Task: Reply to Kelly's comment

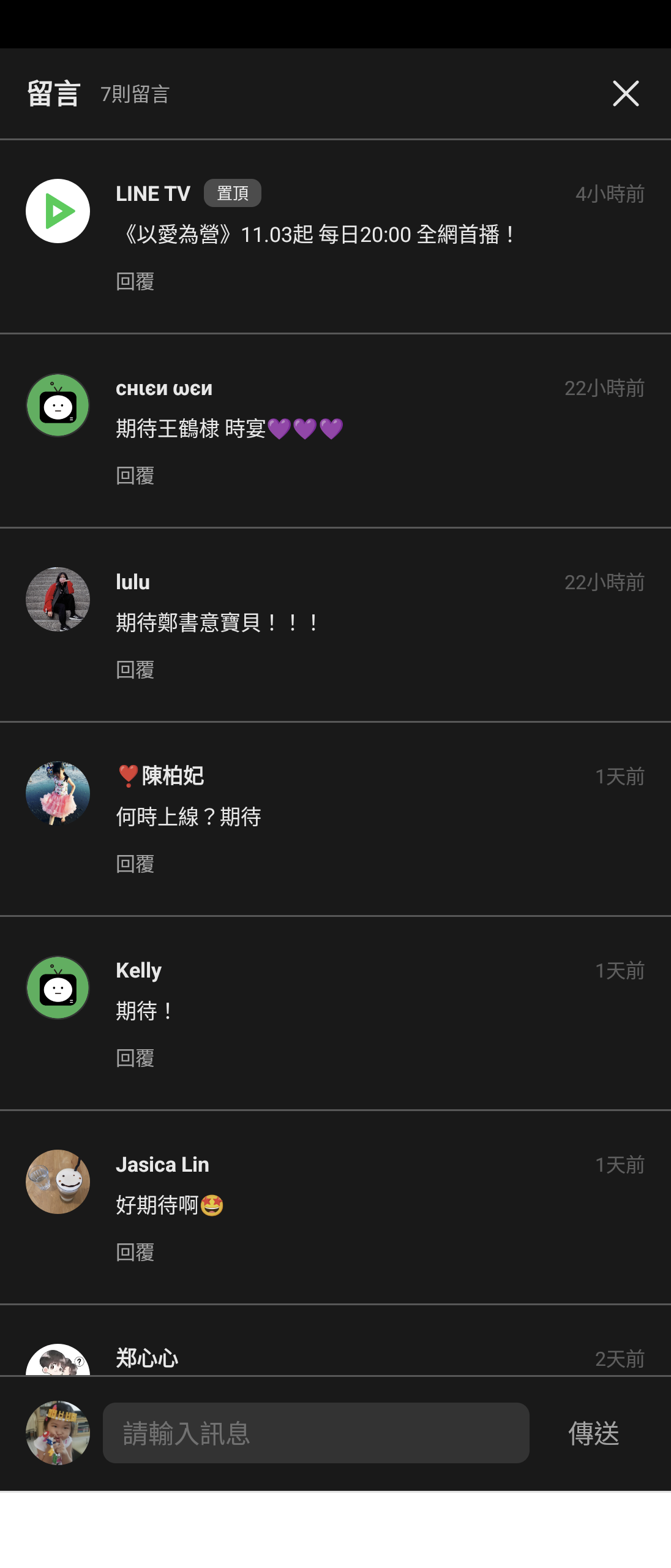Action: pyautogui.click(x=135, y=1058)
